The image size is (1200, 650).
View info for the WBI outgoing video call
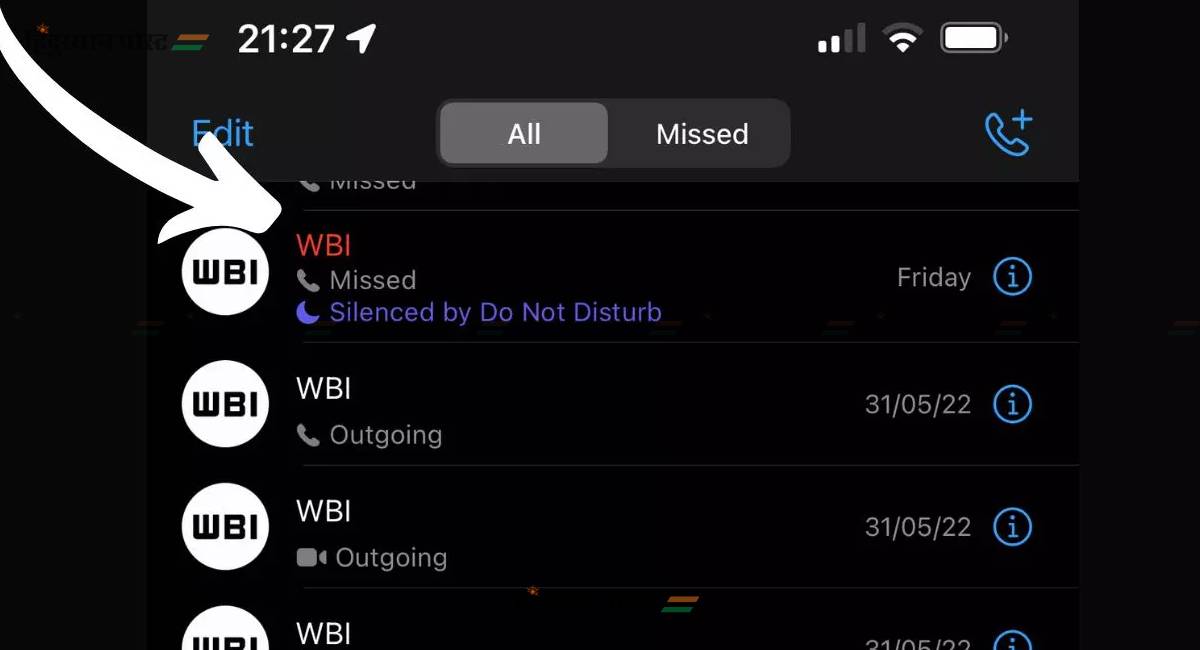point(1012,526)
